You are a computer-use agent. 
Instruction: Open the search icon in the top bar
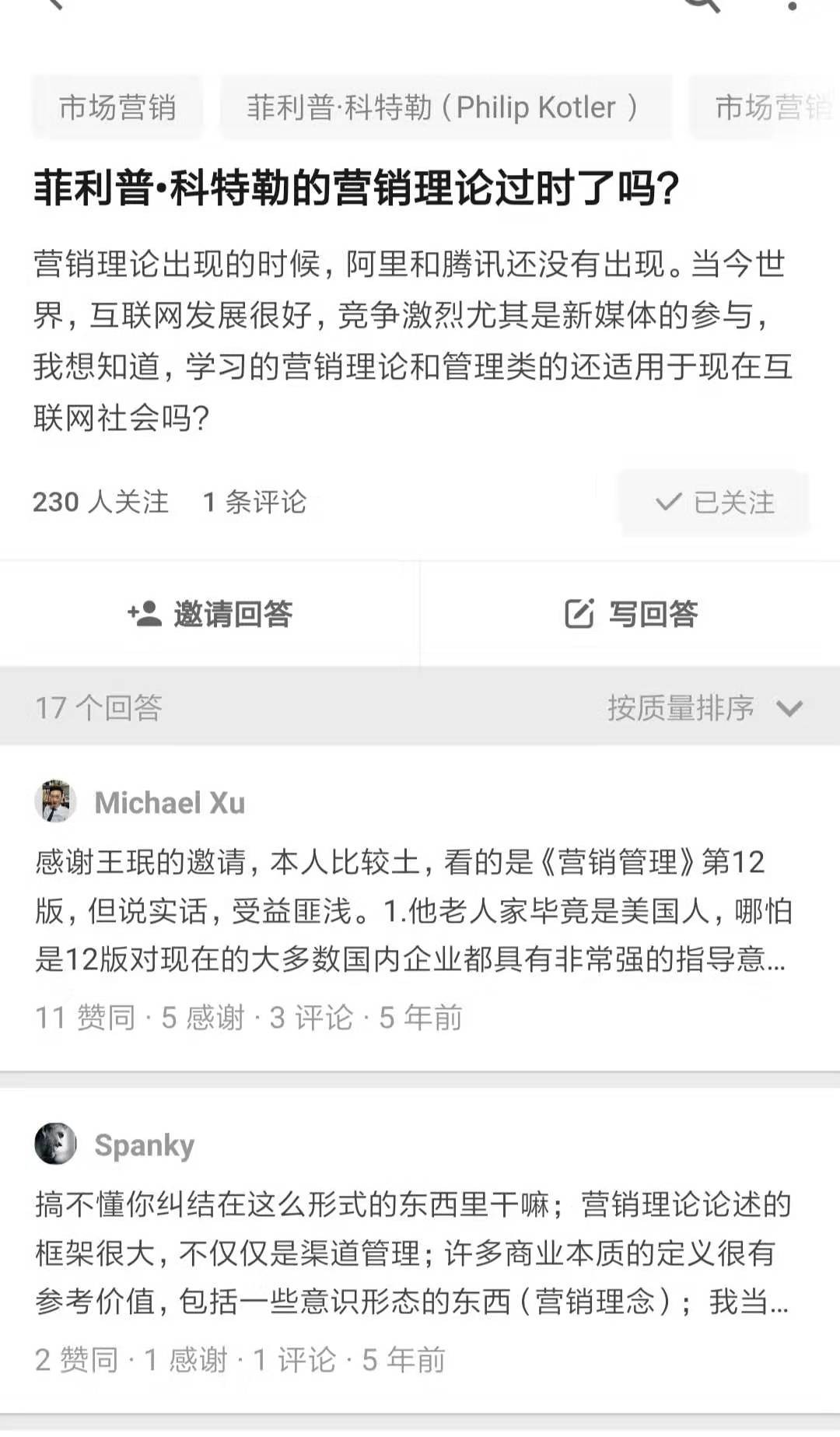click(x=702, y=5)
